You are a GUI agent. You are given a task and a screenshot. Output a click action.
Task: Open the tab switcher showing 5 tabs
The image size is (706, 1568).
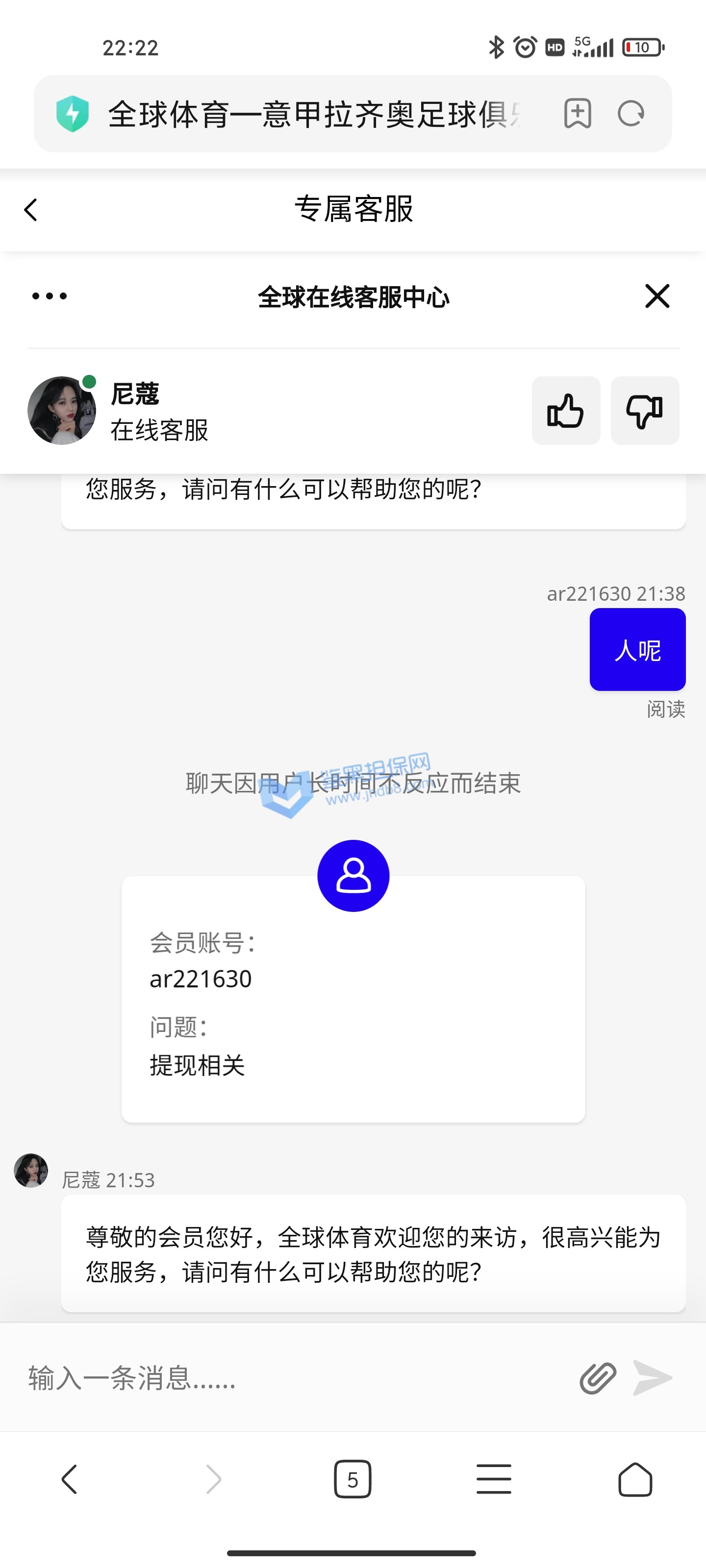click(x=353, y=1479)
